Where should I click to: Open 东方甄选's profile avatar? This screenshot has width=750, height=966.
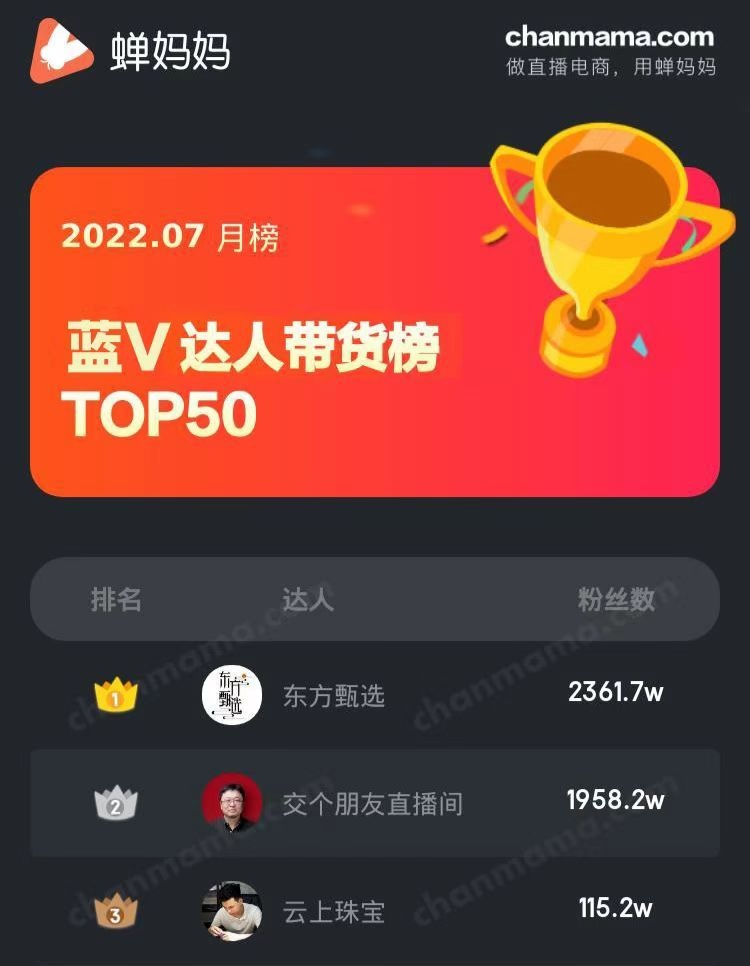[x=232, y=695]
